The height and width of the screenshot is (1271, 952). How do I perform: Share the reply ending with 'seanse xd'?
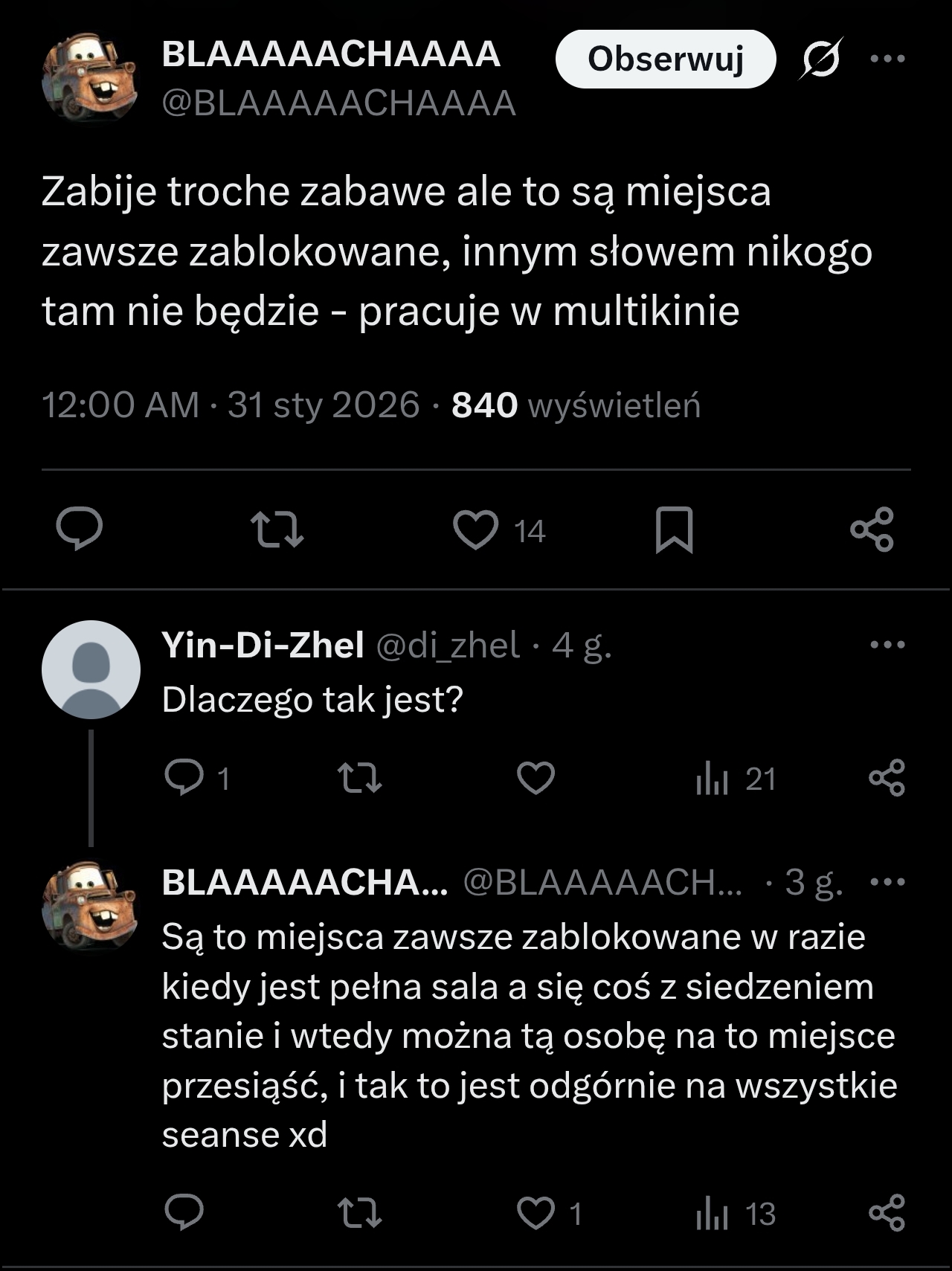887,1213
